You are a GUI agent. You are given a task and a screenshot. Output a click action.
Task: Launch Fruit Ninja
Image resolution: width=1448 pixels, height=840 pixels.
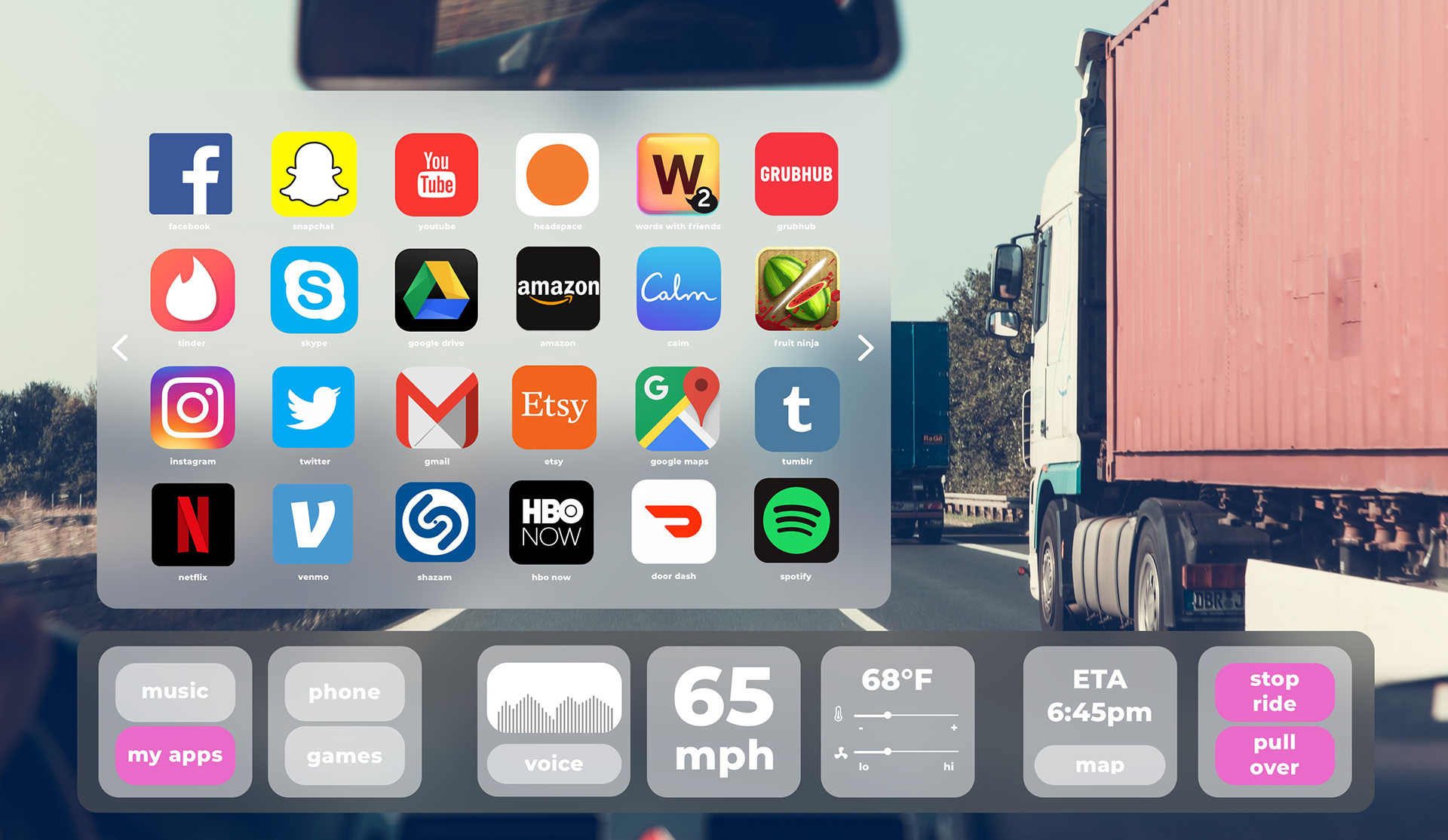pos(796,290)
